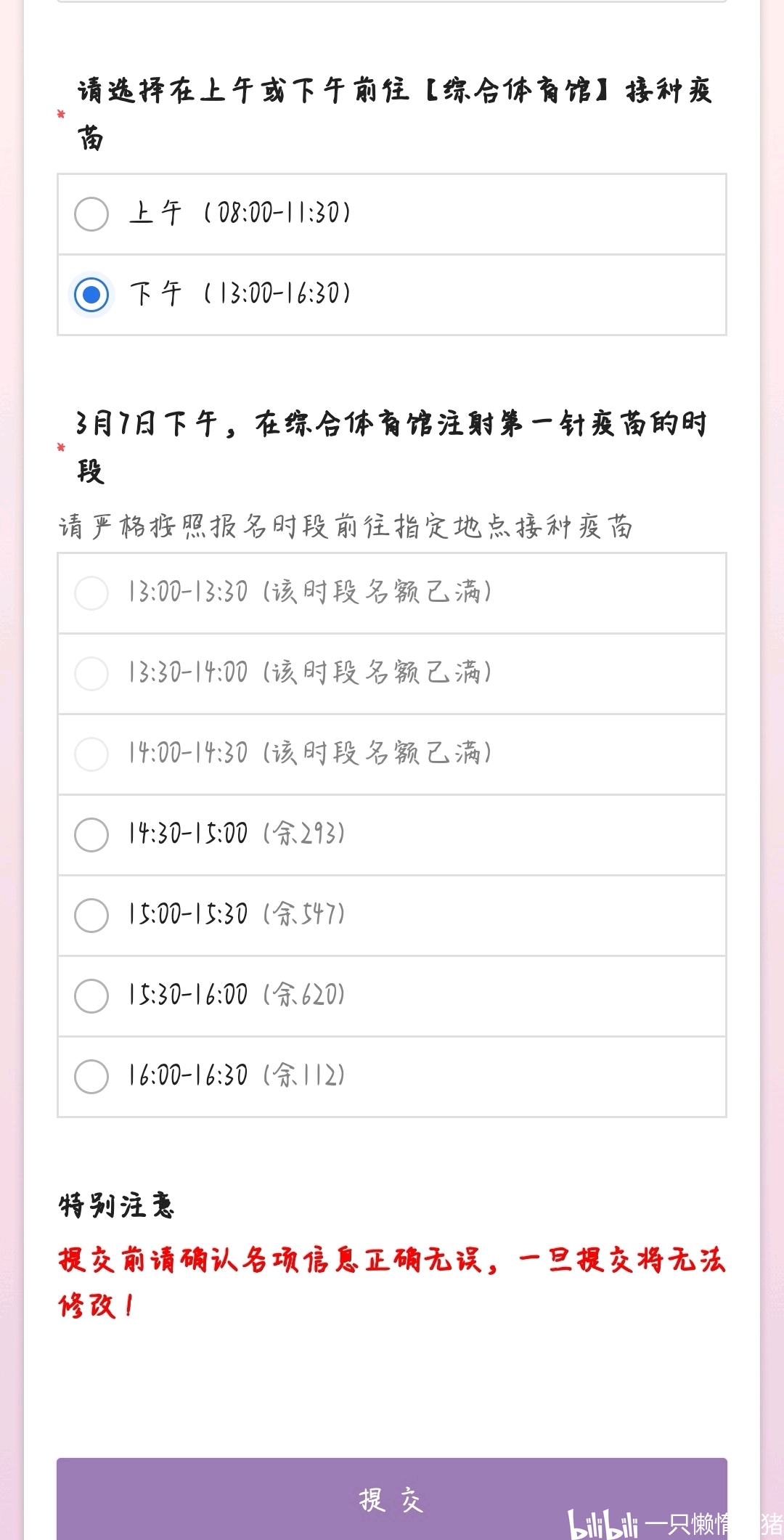Select the 16:00-16:30 slot (余112)
Image resolution: width=784 pixels, height=1540 pixels.
(x=392, y=1077)
